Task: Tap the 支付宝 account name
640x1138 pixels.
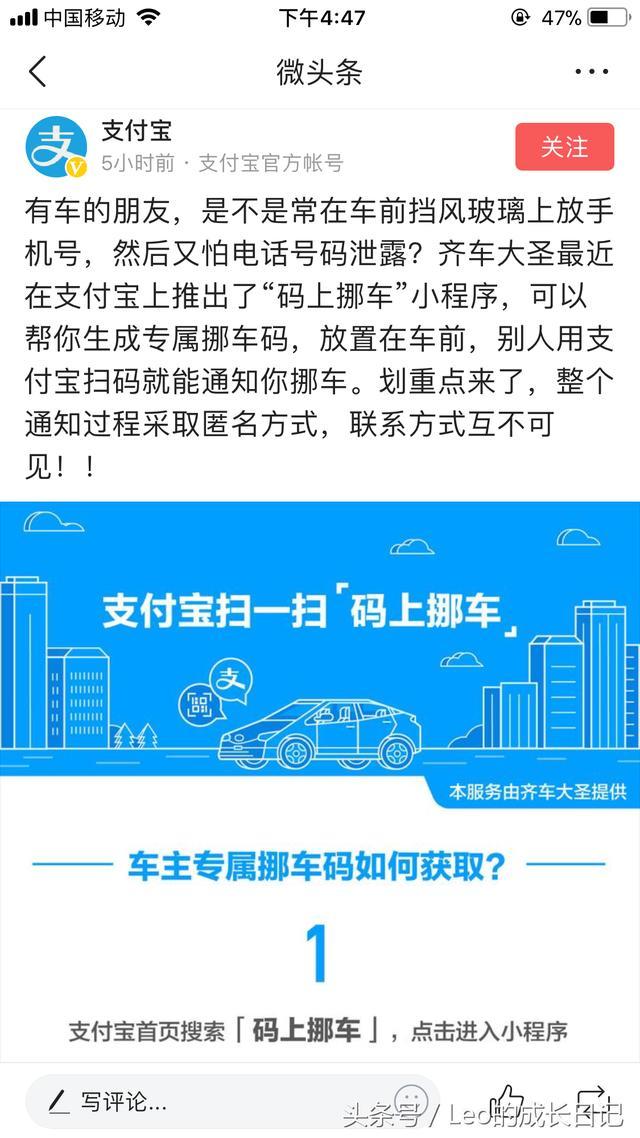Action: 136,131
